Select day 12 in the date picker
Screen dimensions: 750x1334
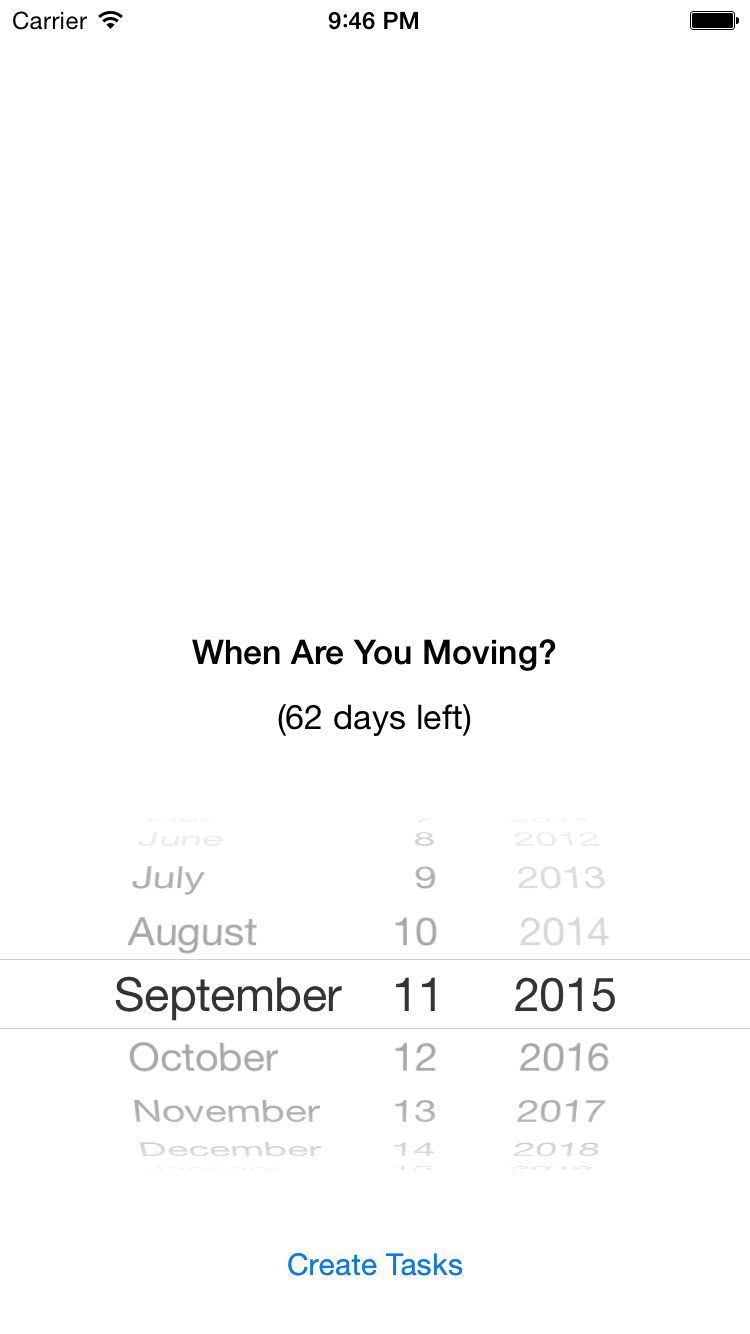[x=415, y=1057]
